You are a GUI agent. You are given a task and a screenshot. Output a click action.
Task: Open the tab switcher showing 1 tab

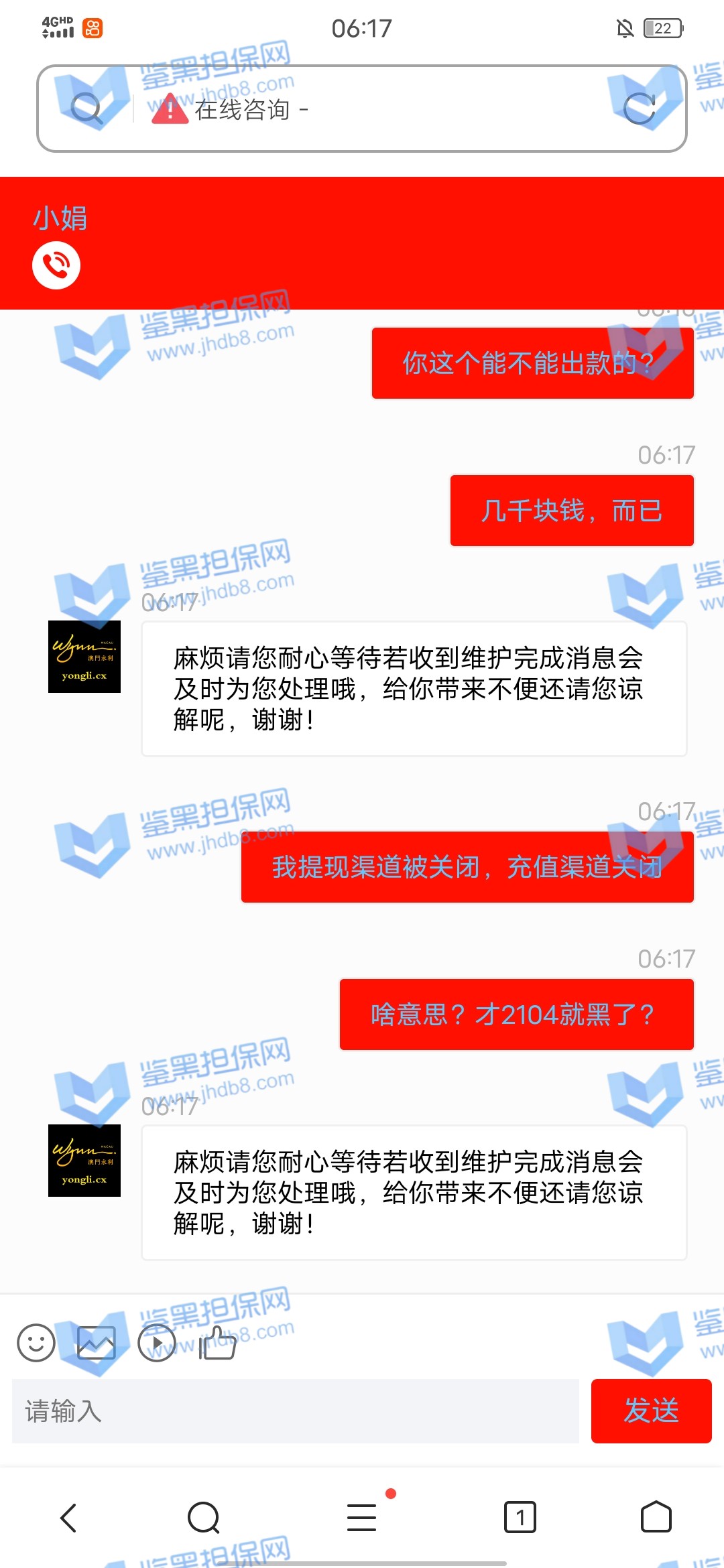tap(520, 1518)
